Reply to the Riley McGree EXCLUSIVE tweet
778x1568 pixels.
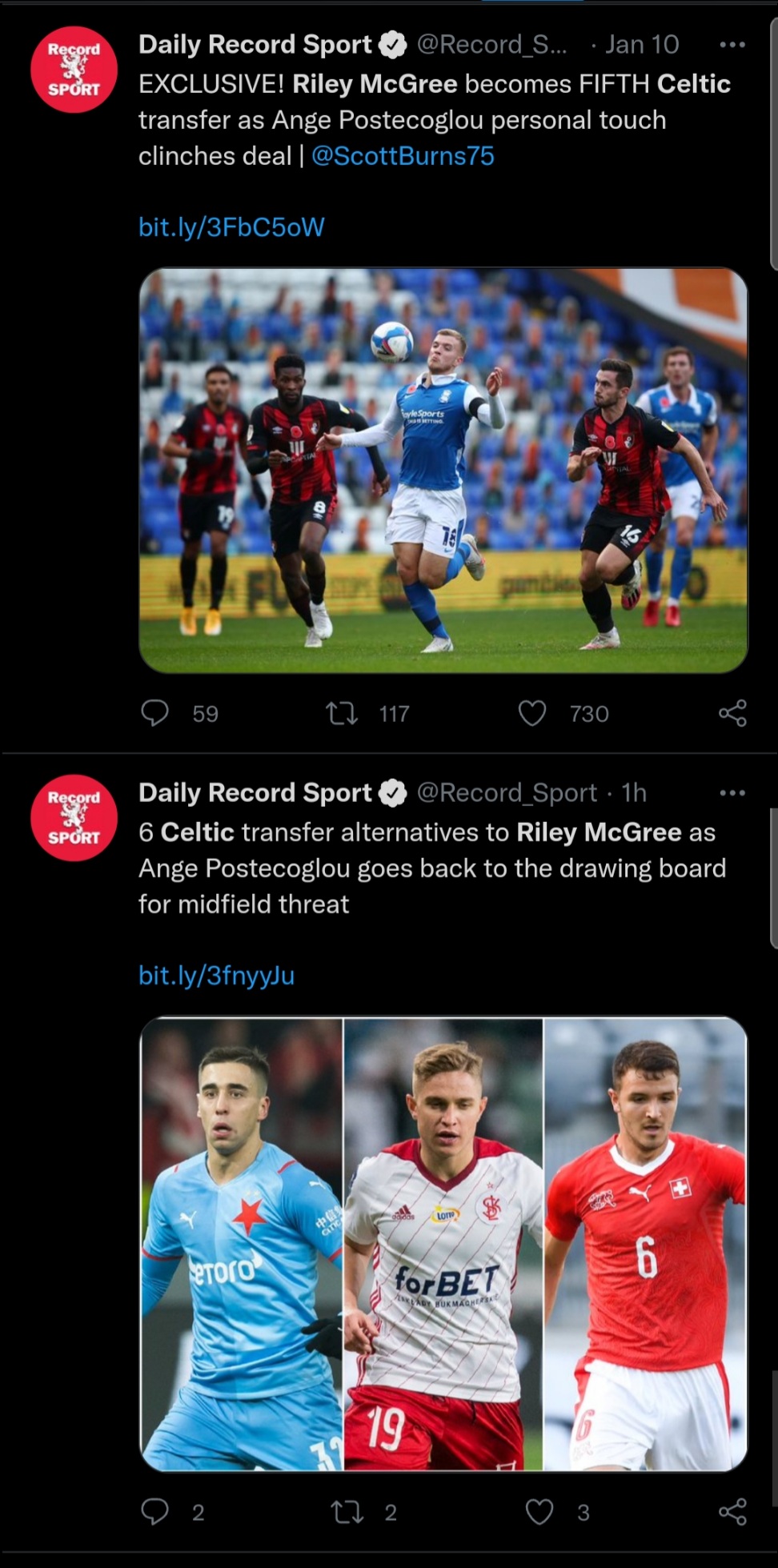tap(154, 712)
